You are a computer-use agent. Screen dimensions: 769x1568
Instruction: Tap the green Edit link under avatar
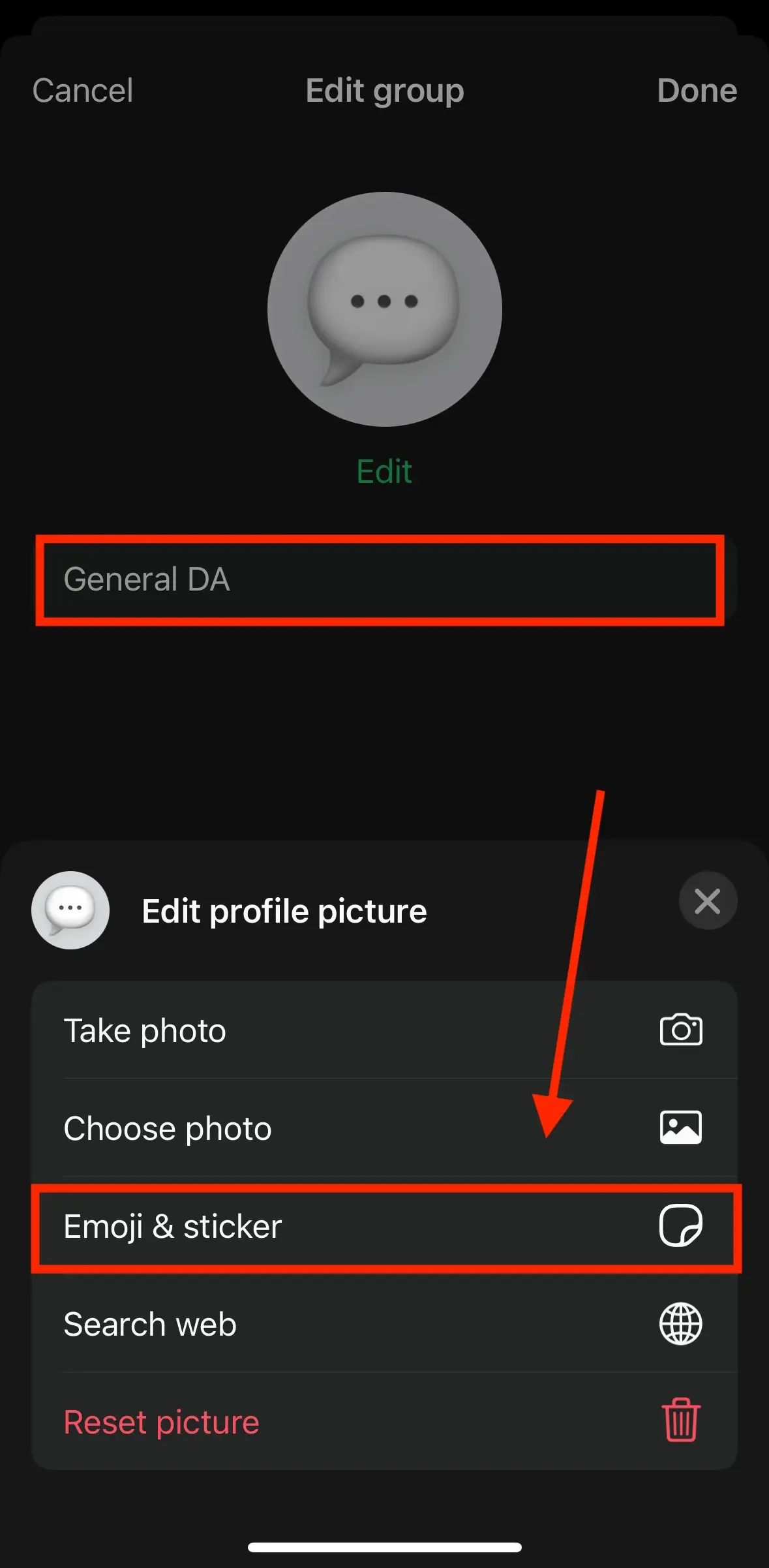pos(384,471)
